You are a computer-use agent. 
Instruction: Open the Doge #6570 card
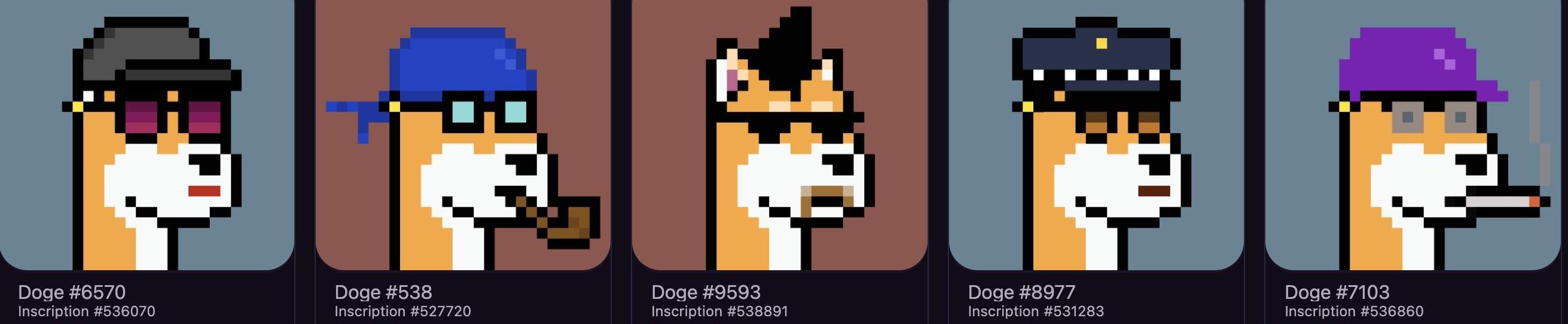(x=146, y=134)
